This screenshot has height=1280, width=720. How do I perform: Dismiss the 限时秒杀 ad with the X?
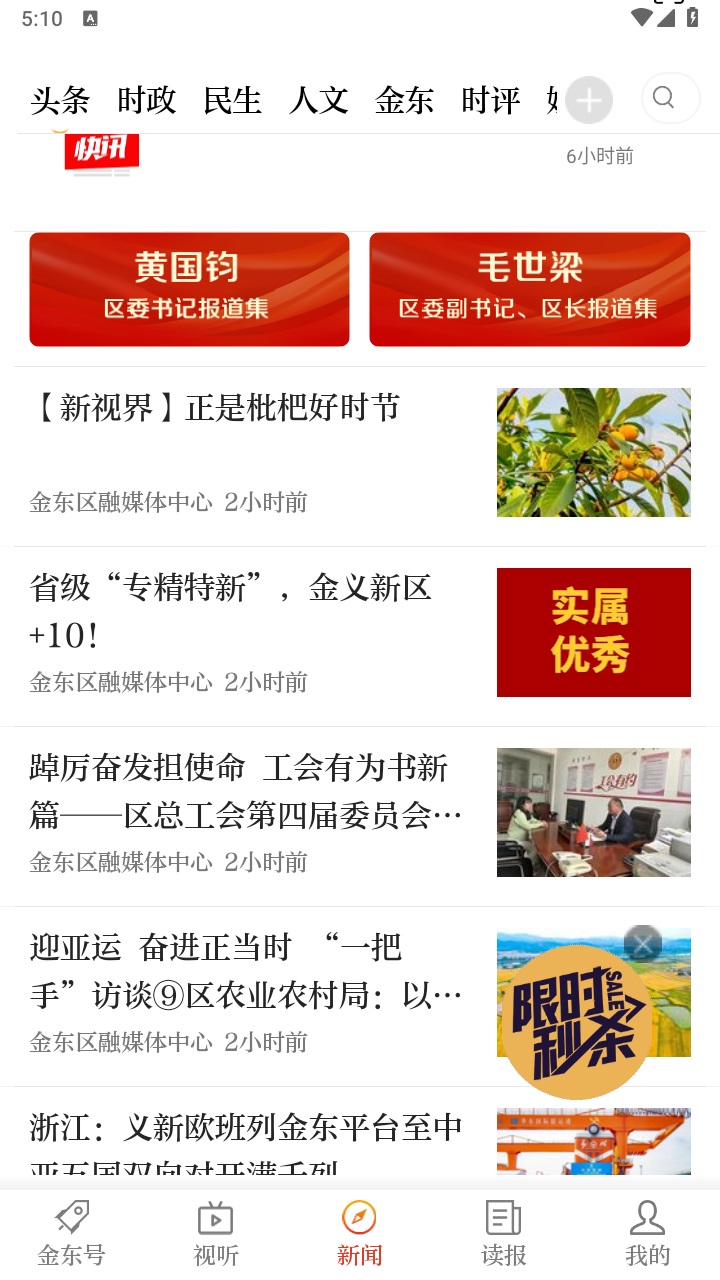(643, 942)
